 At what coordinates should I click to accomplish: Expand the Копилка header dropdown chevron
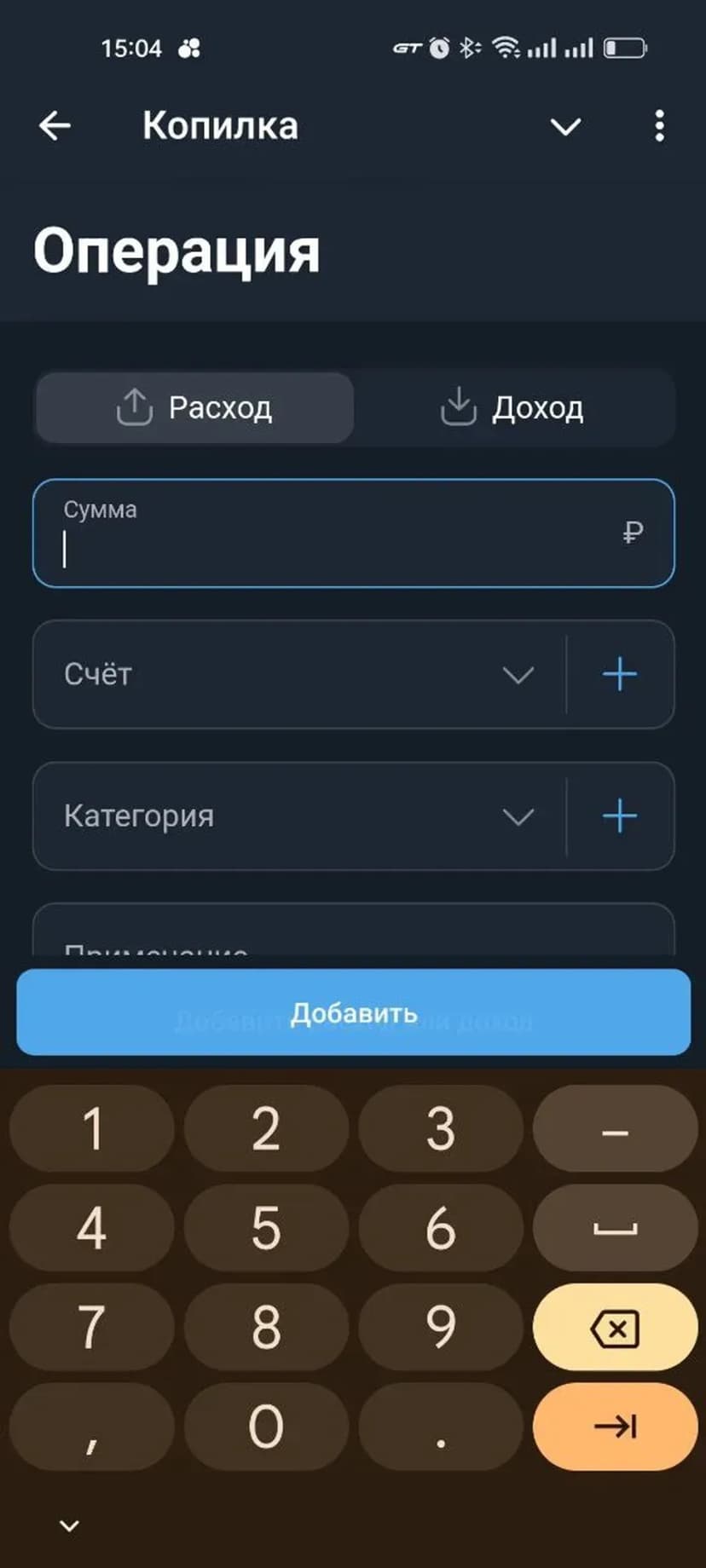[x=565, y=127]
